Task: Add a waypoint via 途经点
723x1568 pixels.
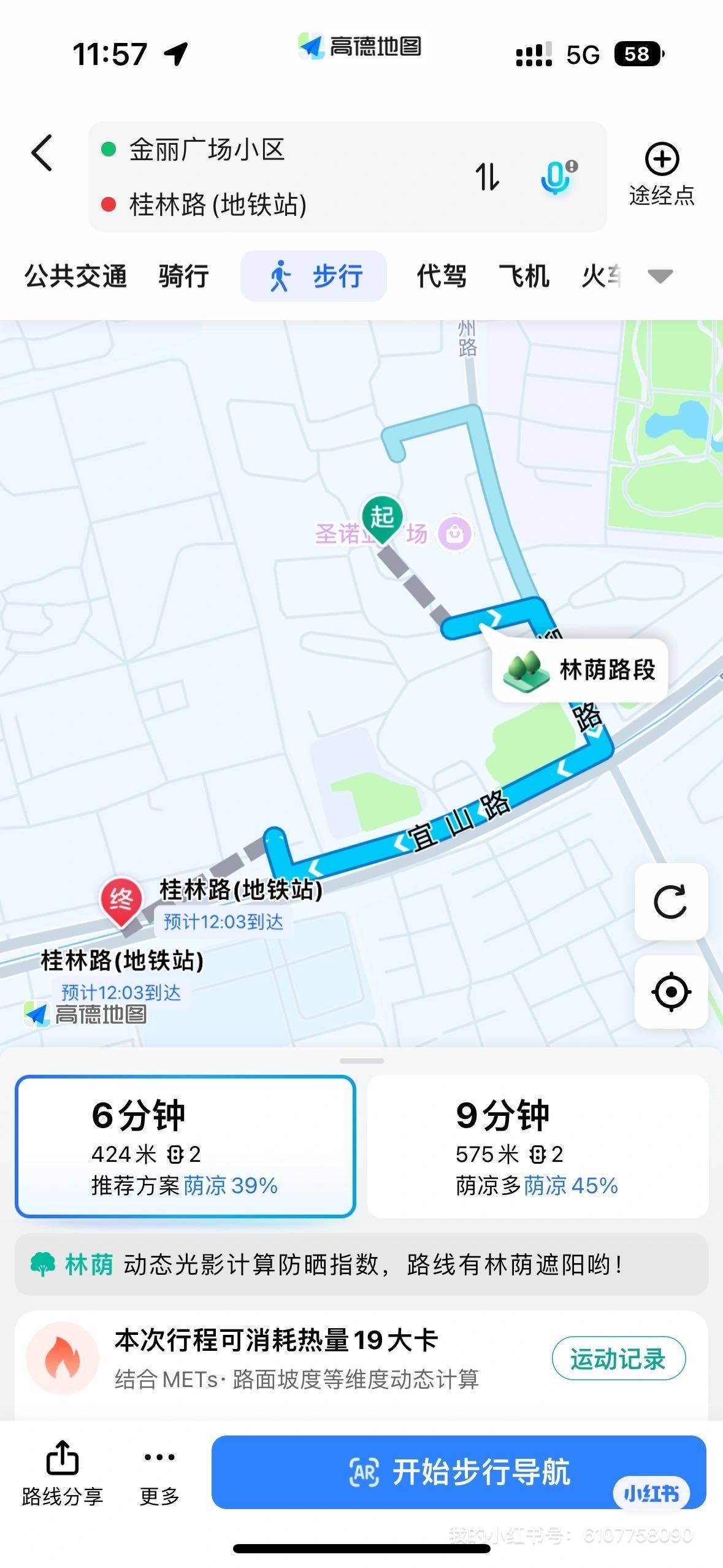Action: (x=662, y=174)
